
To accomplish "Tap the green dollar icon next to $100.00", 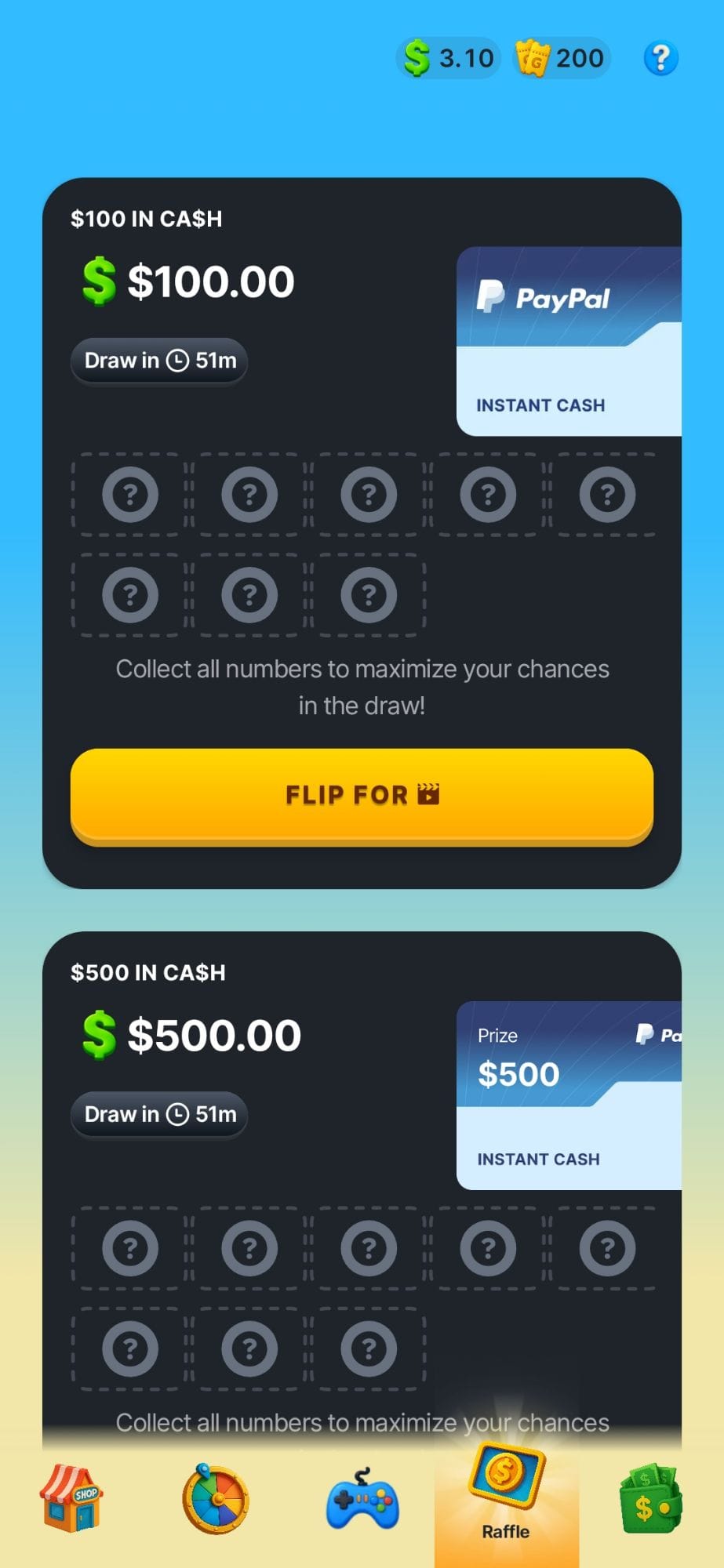I will click(x=97, y=280).
